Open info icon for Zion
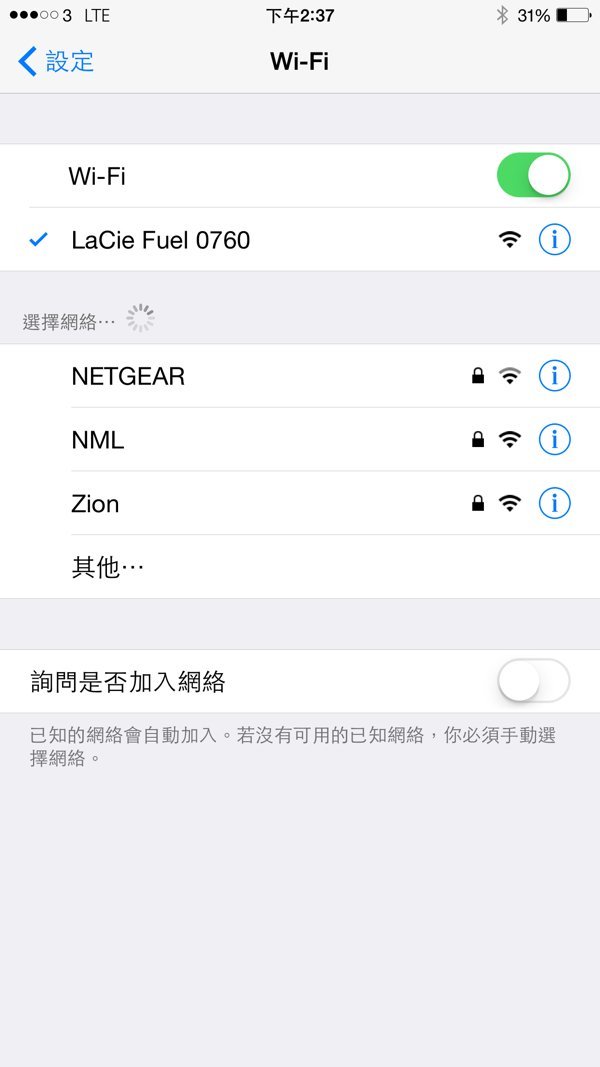This screenshot has width=600, height=1067. click(554, 504)
